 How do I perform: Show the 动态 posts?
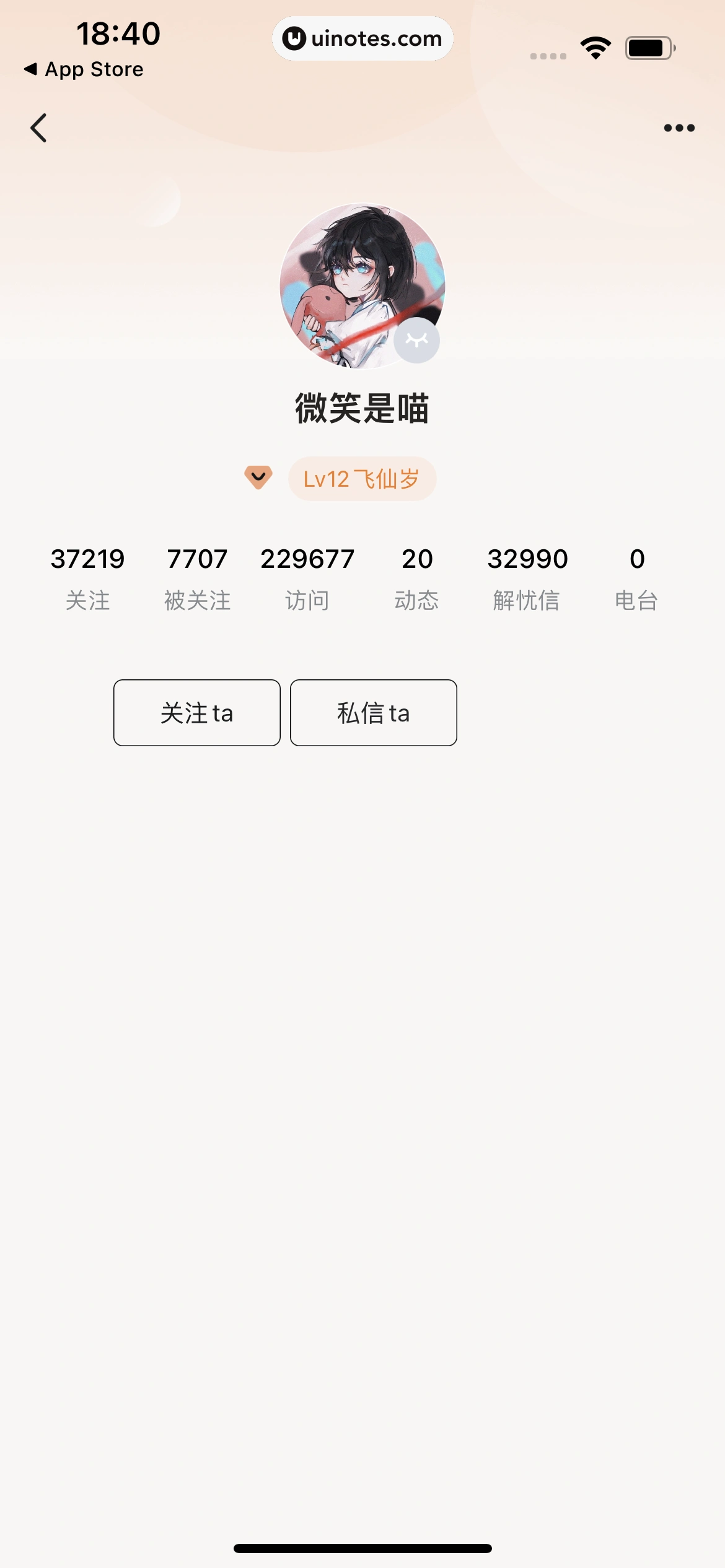[x=417, y=577]
